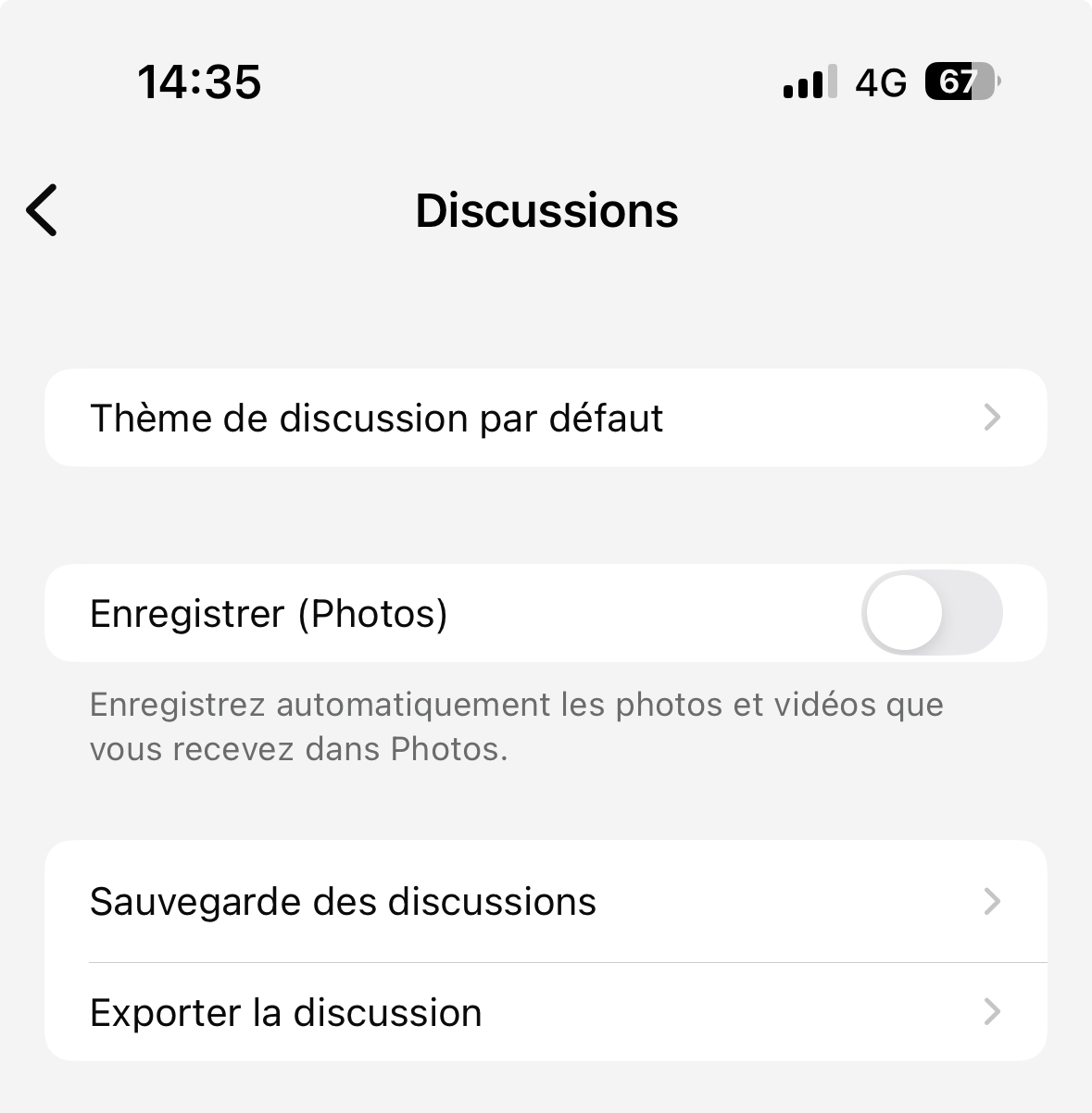Click the 4G network indicator
This screenshot has height=1113, width=1092.
[880, 82]
